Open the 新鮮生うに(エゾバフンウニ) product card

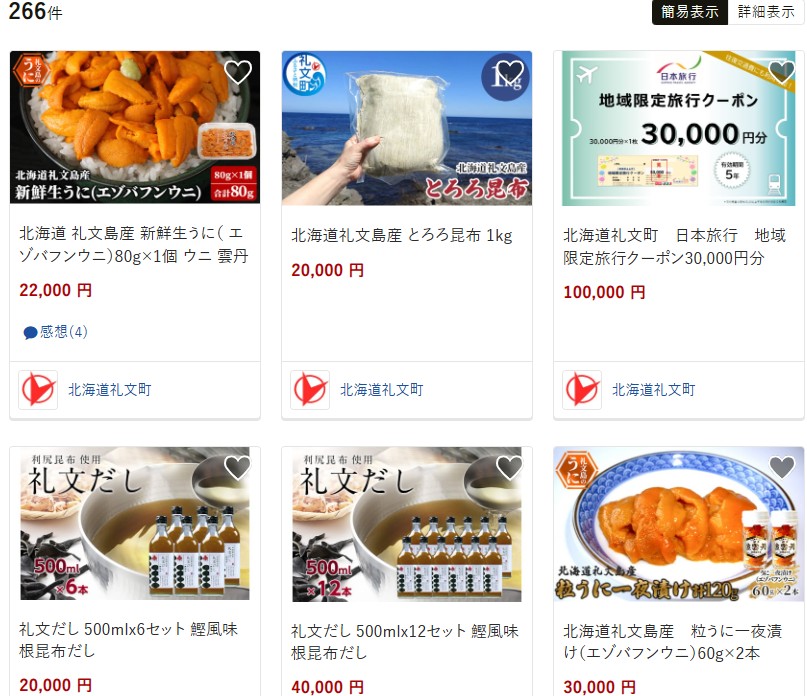tap(134, 245)
